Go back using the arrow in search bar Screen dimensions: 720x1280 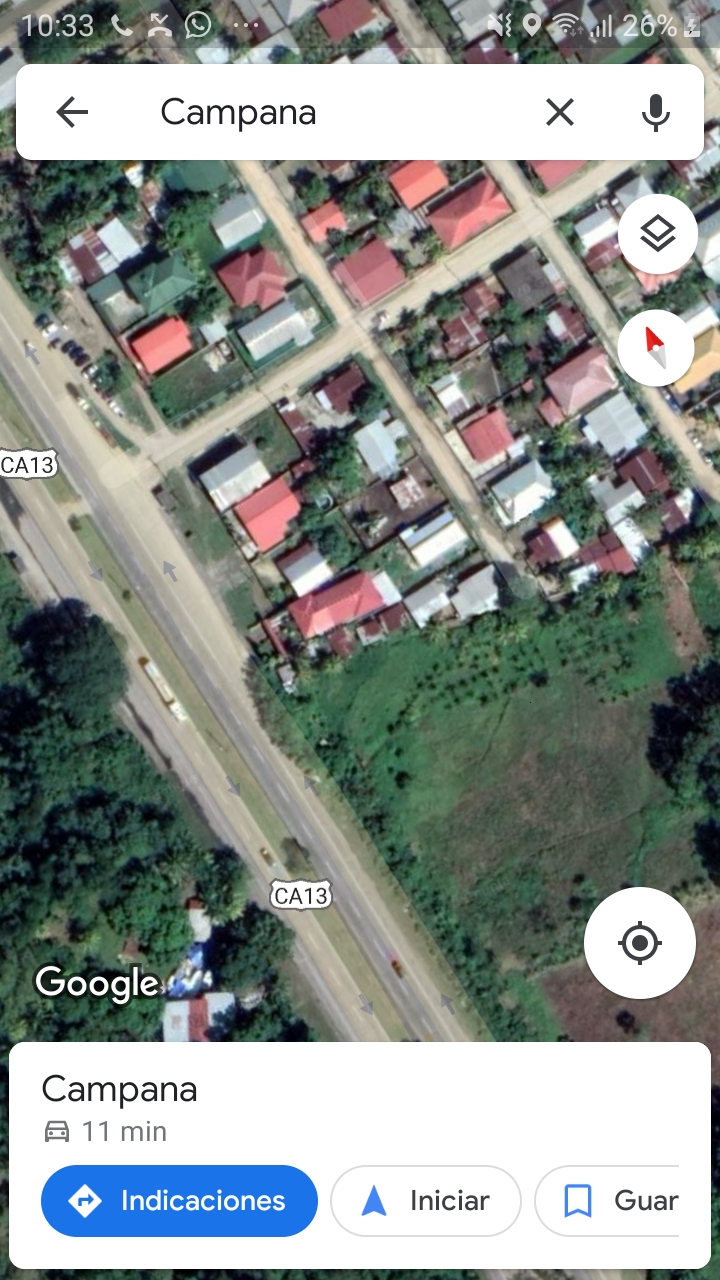(x=72, y=112)
